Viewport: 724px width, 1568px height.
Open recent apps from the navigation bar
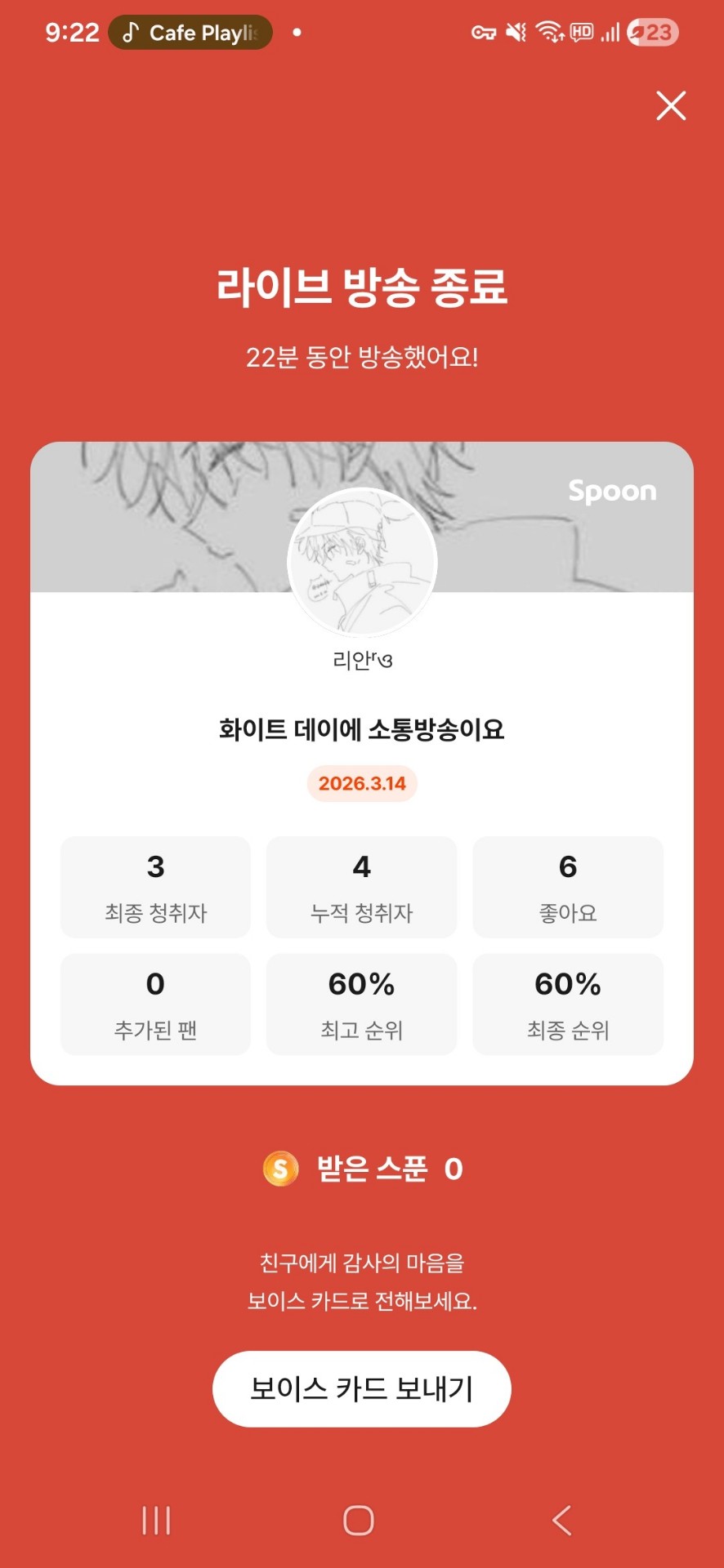click(x=156, y=1520)
